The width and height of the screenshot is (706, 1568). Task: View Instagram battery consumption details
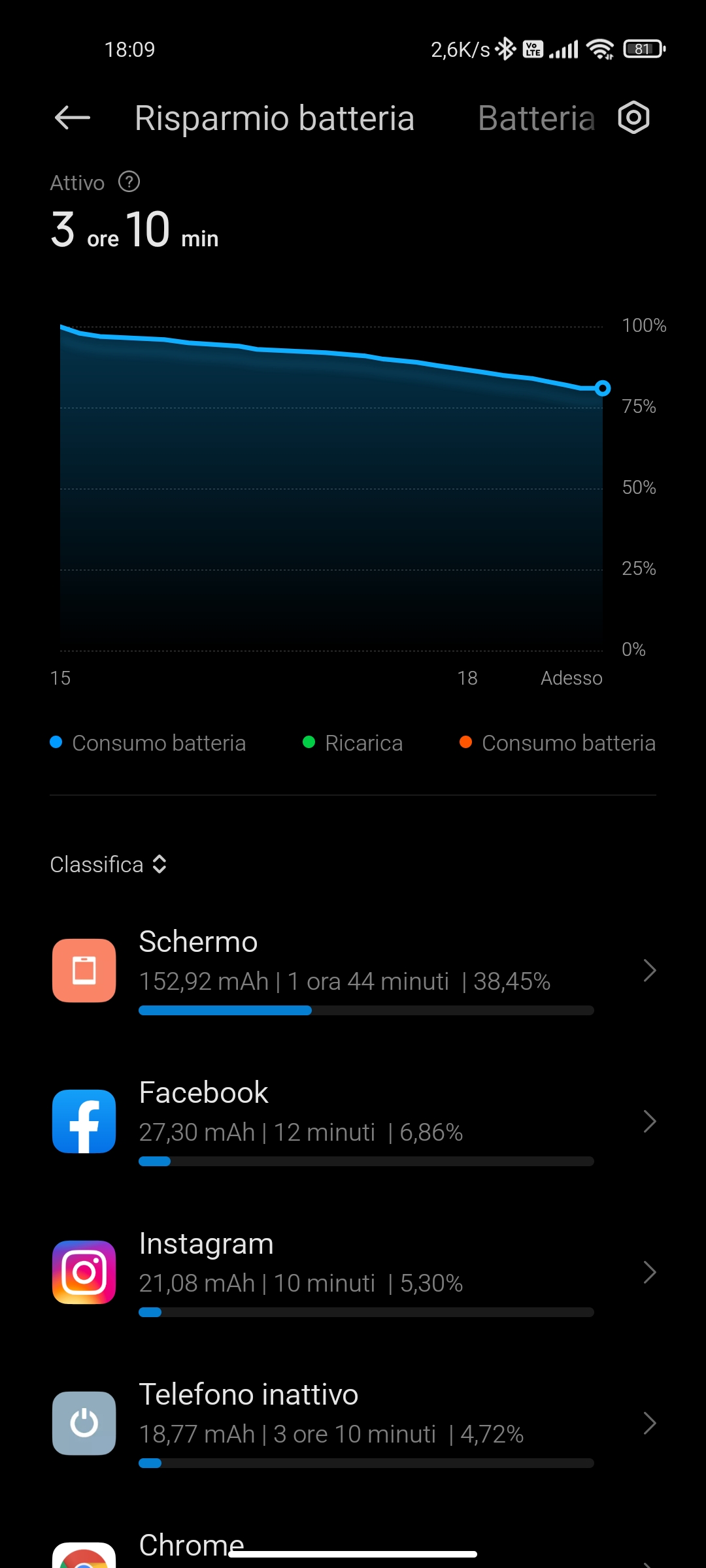[x=353, y=1273]
